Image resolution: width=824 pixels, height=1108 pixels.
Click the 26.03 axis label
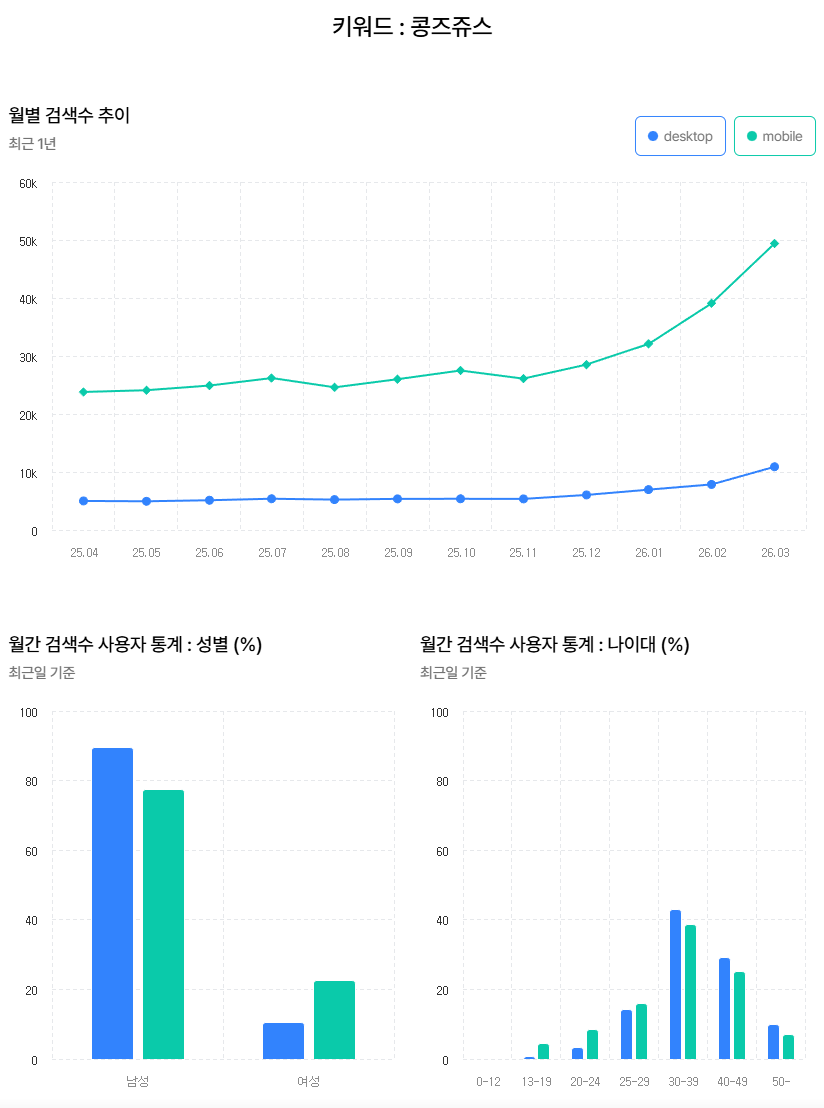point(774,551)
